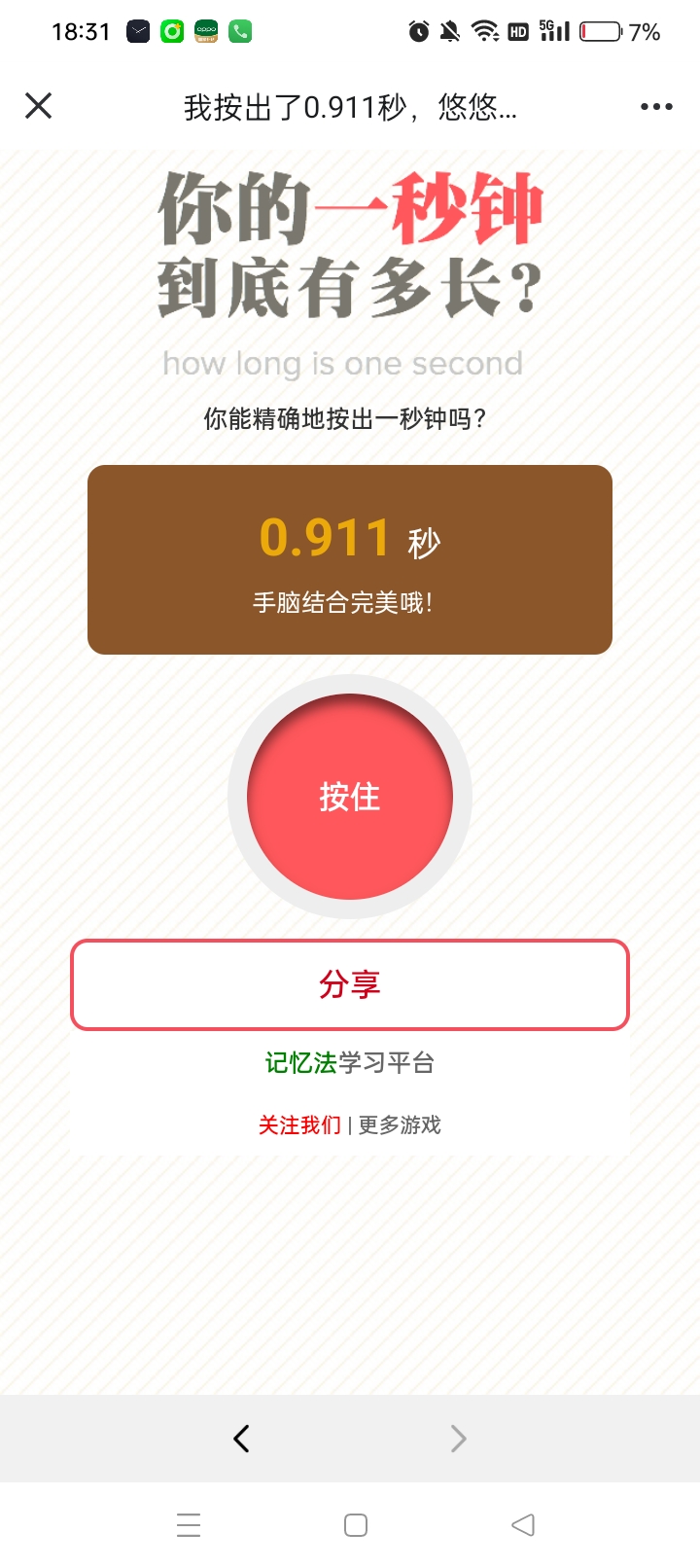Open recent apps from the navigation bar

point(189,1524)
